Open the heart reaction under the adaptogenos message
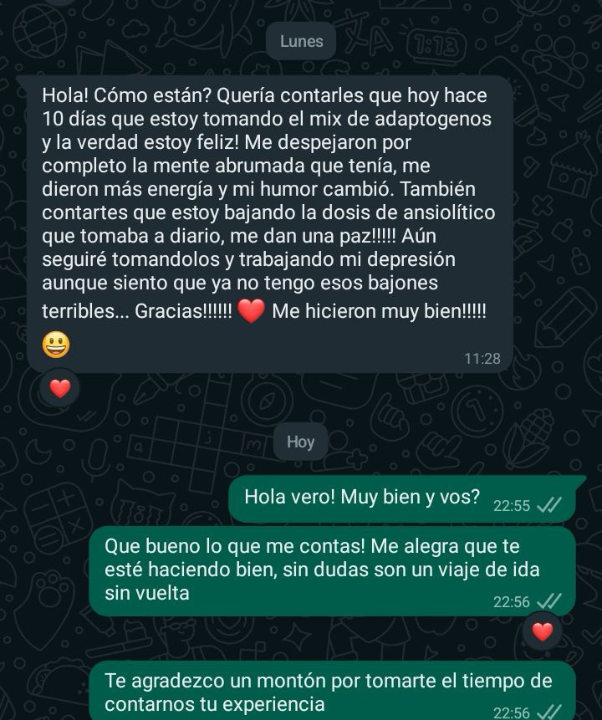602x720 pixels. tap(60, 388)
